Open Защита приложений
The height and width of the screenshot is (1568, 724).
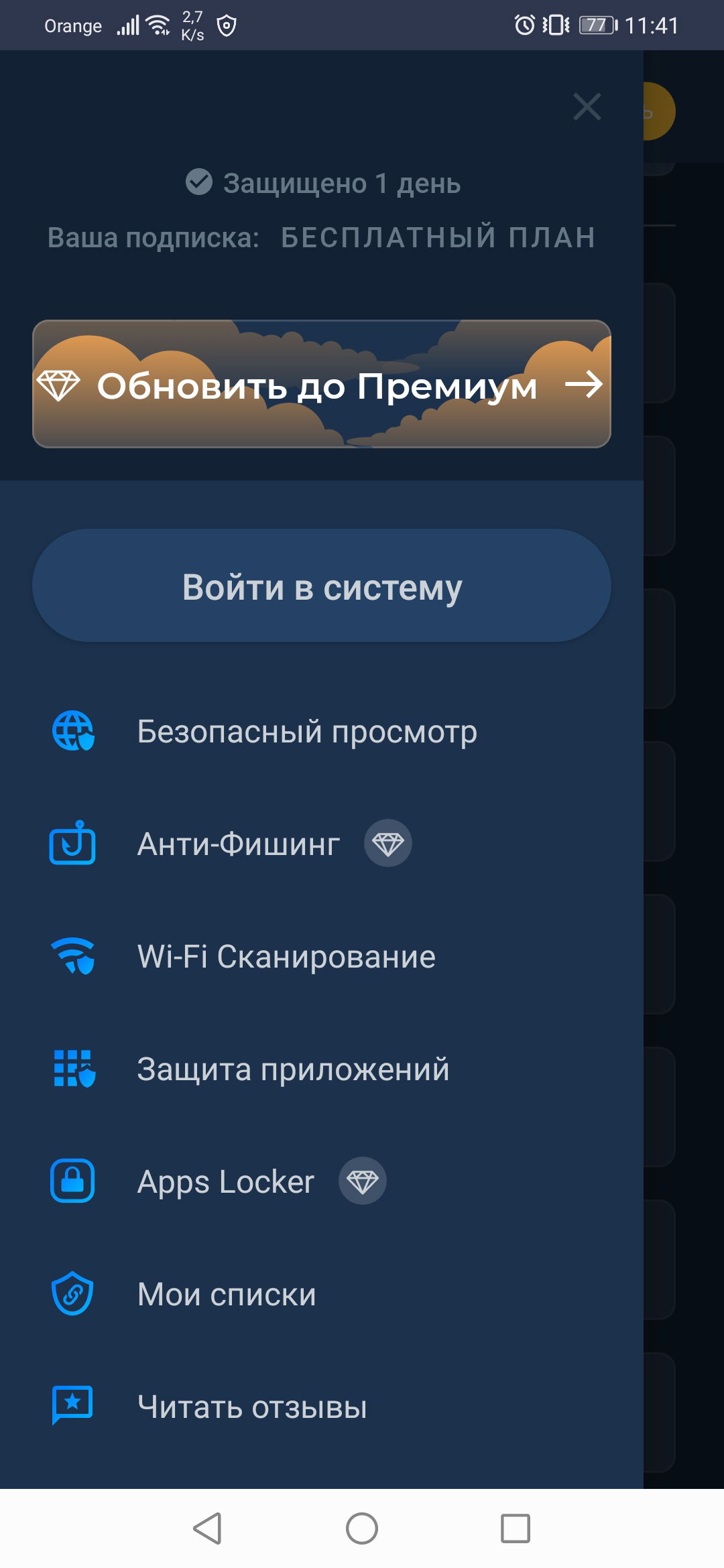[x=293, y=1069]
